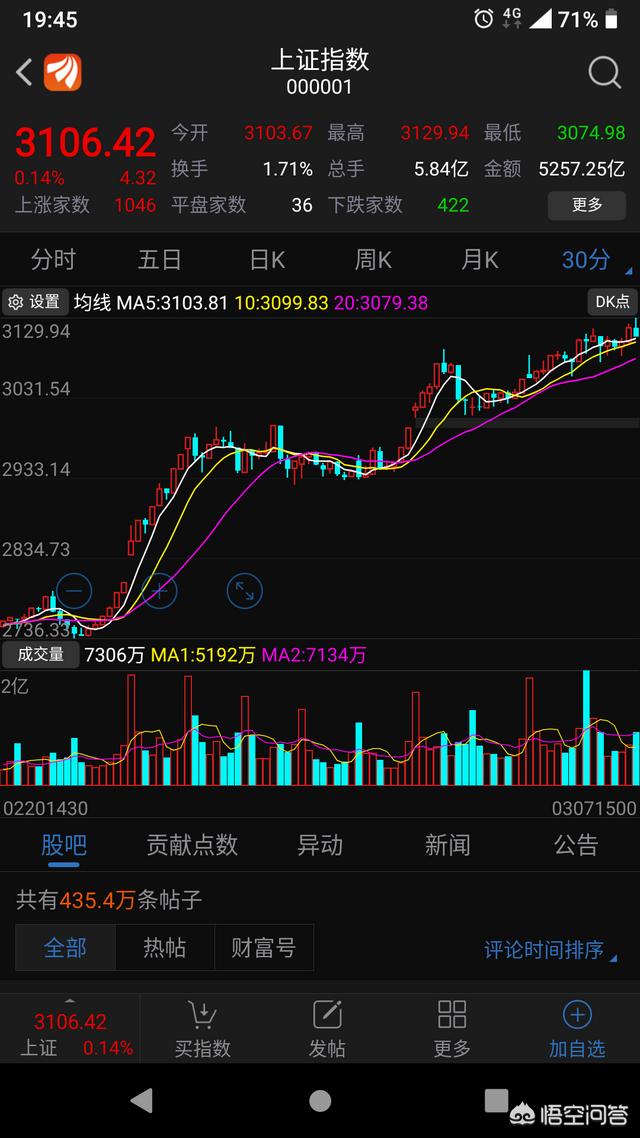Switch to the 五日 chart tab
The width and height of the screenshot is (640, 1138).
click(x=160, y=260)
